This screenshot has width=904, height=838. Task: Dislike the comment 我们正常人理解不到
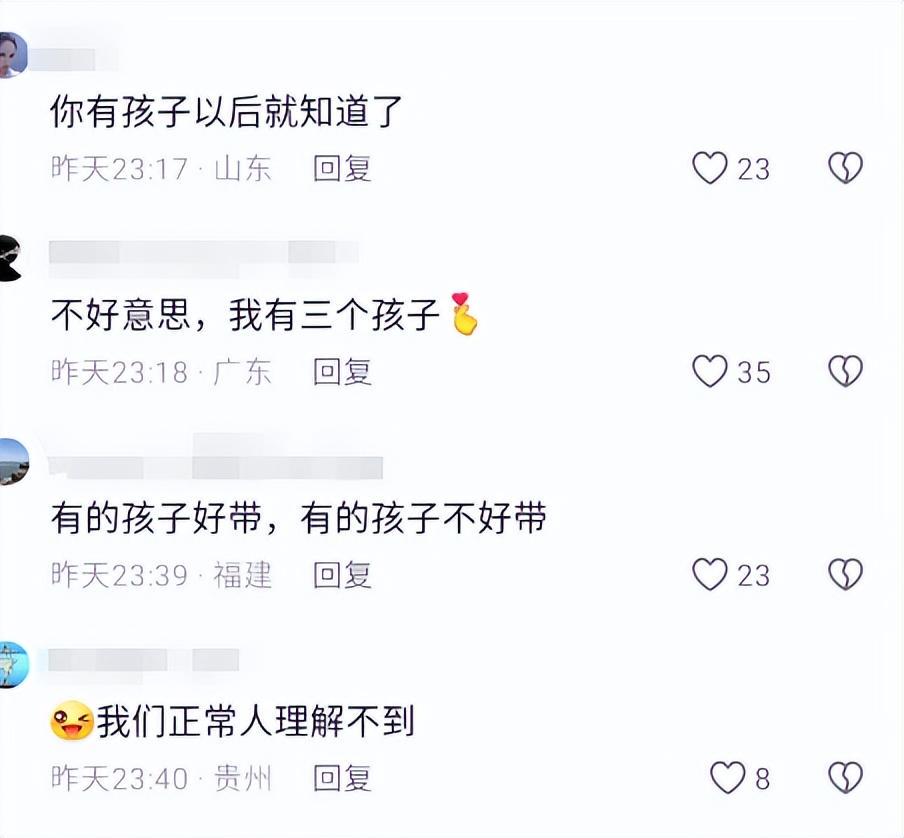(x=845, y=777)
